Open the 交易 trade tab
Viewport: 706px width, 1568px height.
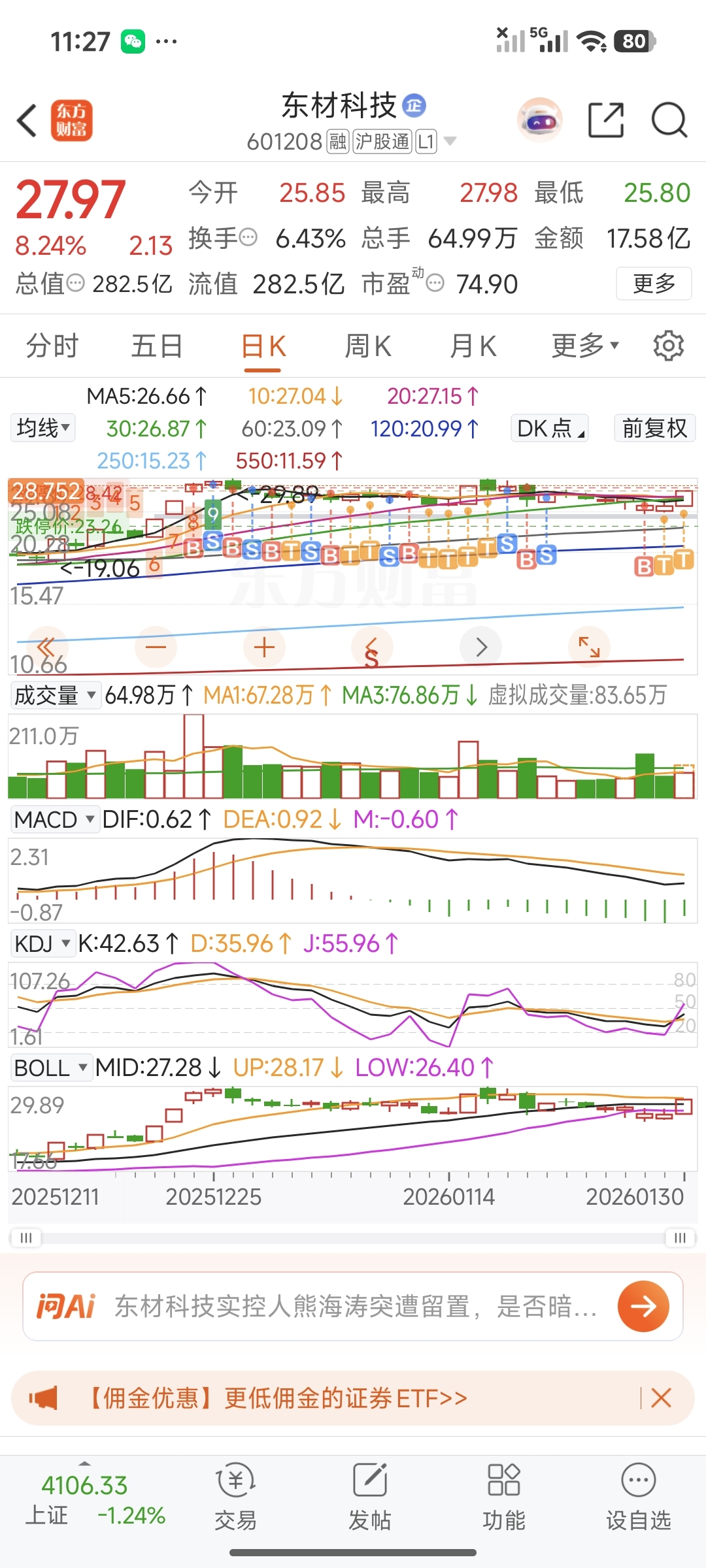235,1497
